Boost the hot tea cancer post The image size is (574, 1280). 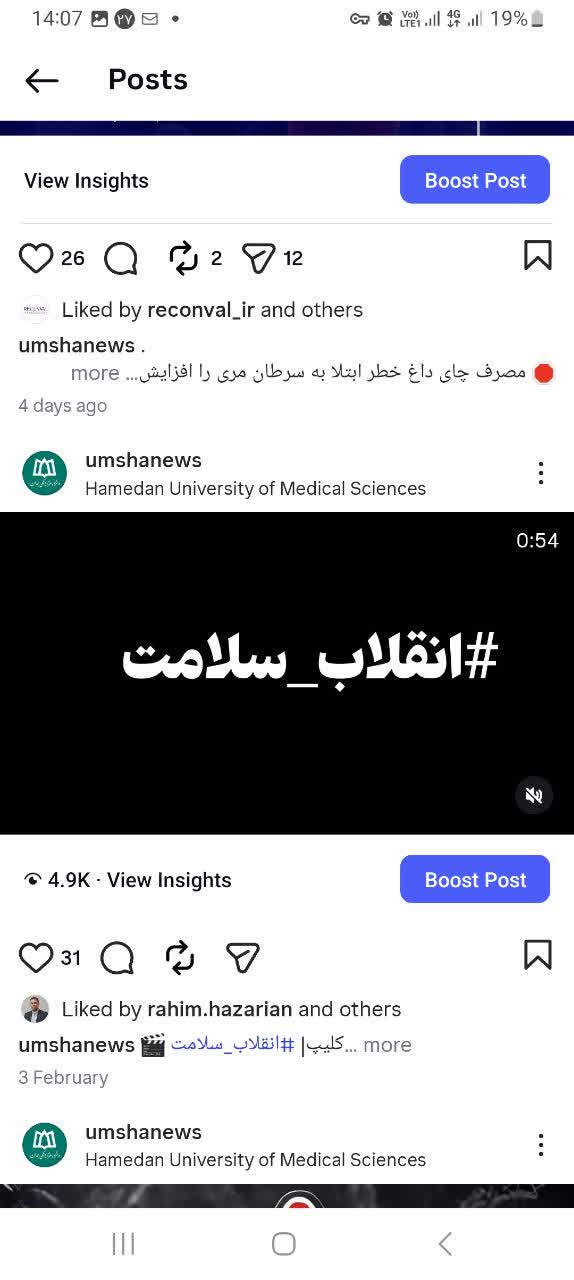coord(475,180)
